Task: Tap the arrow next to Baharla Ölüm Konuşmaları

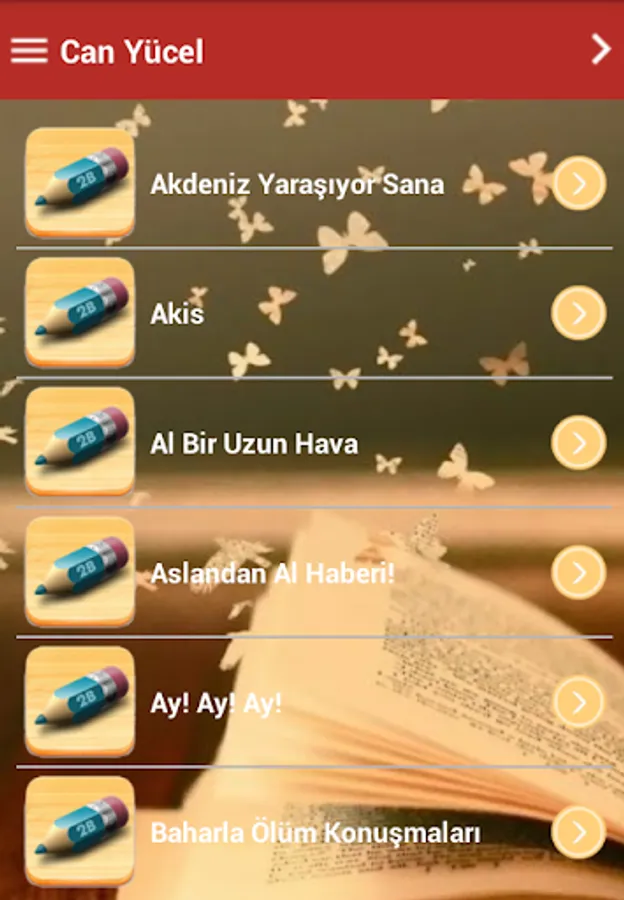Action: click(x=579, y=832)
